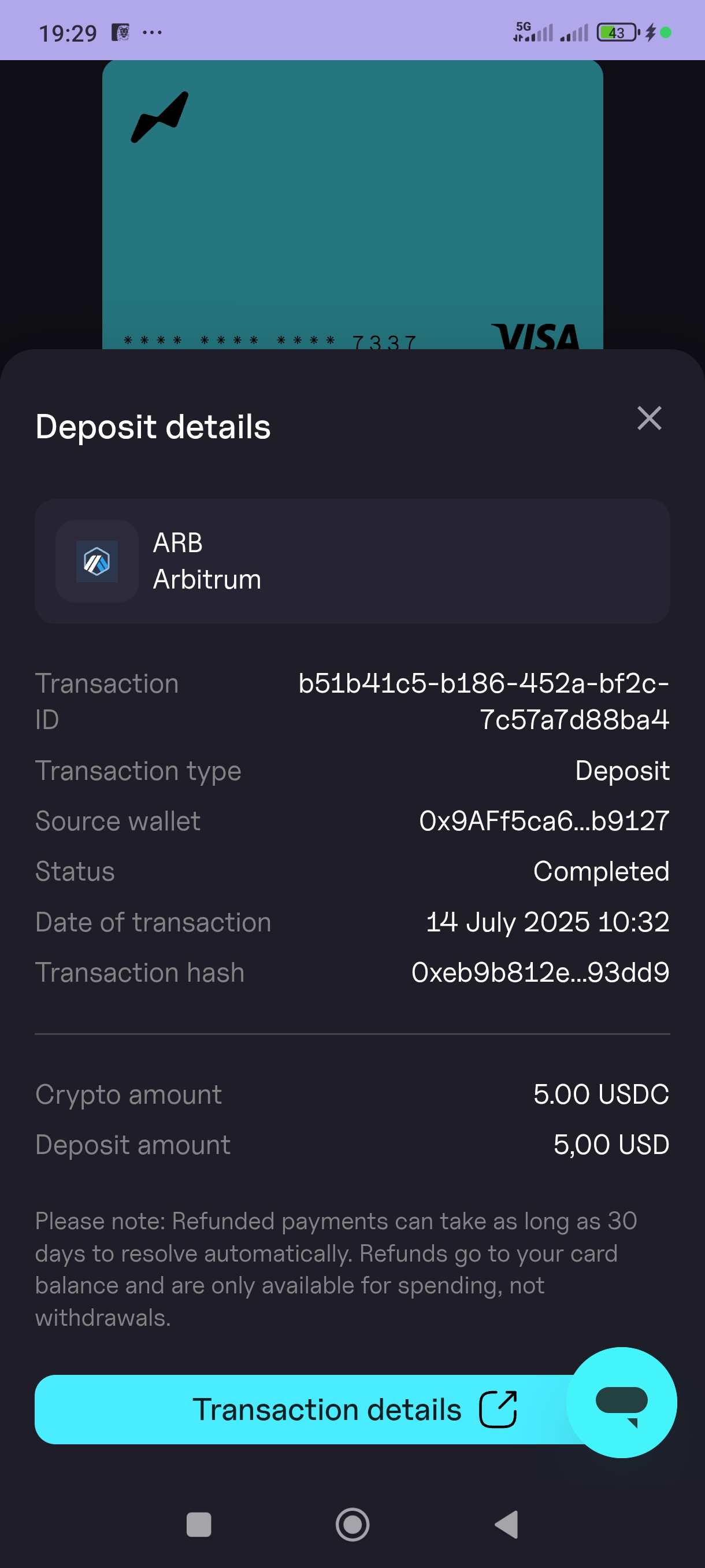Go to the home screen
Viewport: 705px width, 1568px height.
[x=353, y=1525]
